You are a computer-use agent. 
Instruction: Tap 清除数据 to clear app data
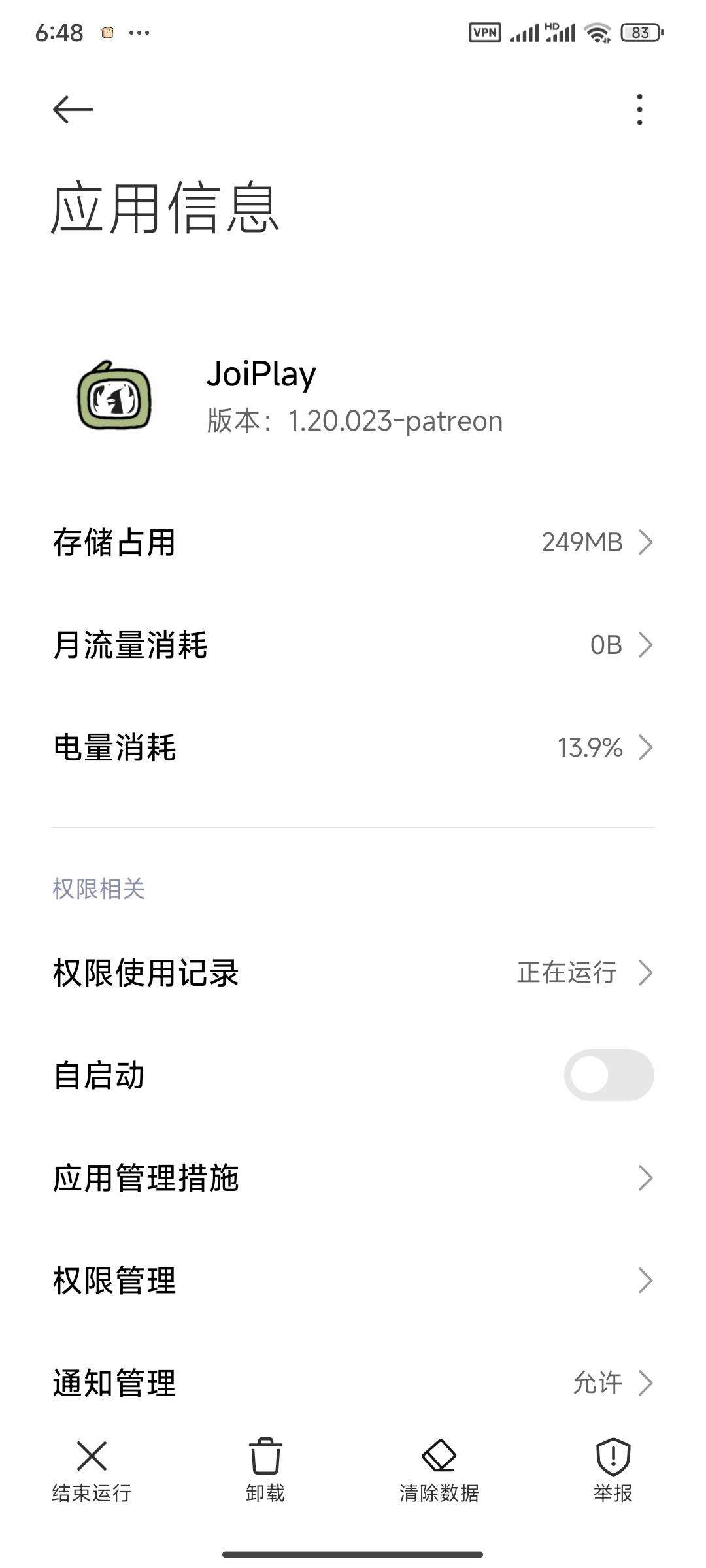click(439, 1469)
